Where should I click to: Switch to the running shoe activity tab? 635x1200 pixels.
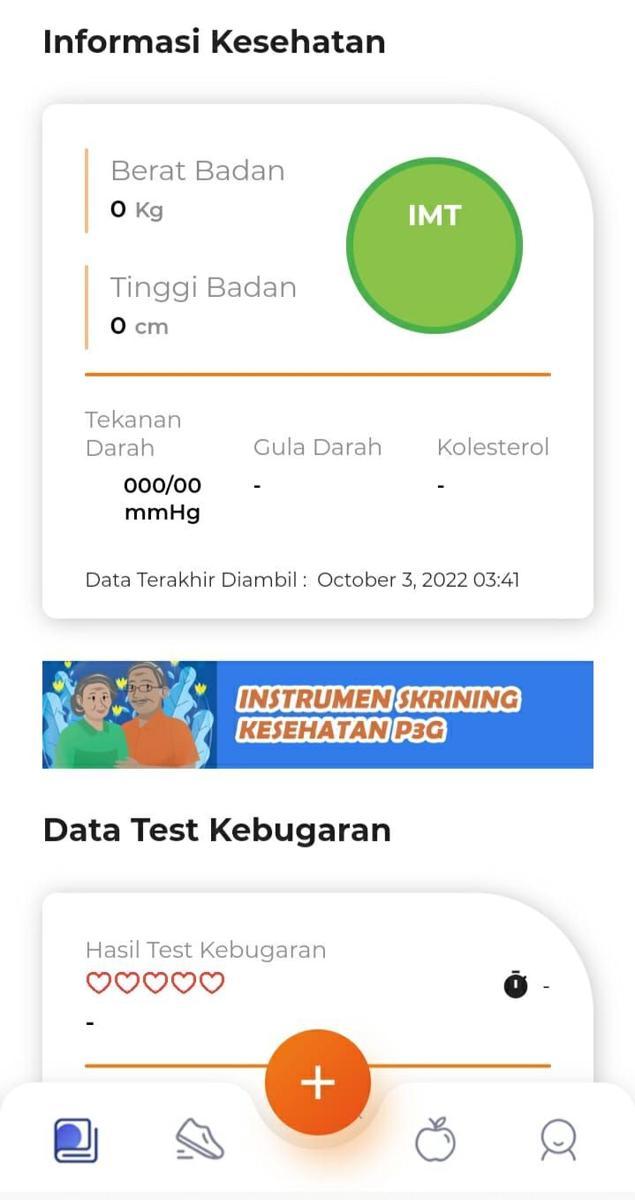pos(199,1139)
